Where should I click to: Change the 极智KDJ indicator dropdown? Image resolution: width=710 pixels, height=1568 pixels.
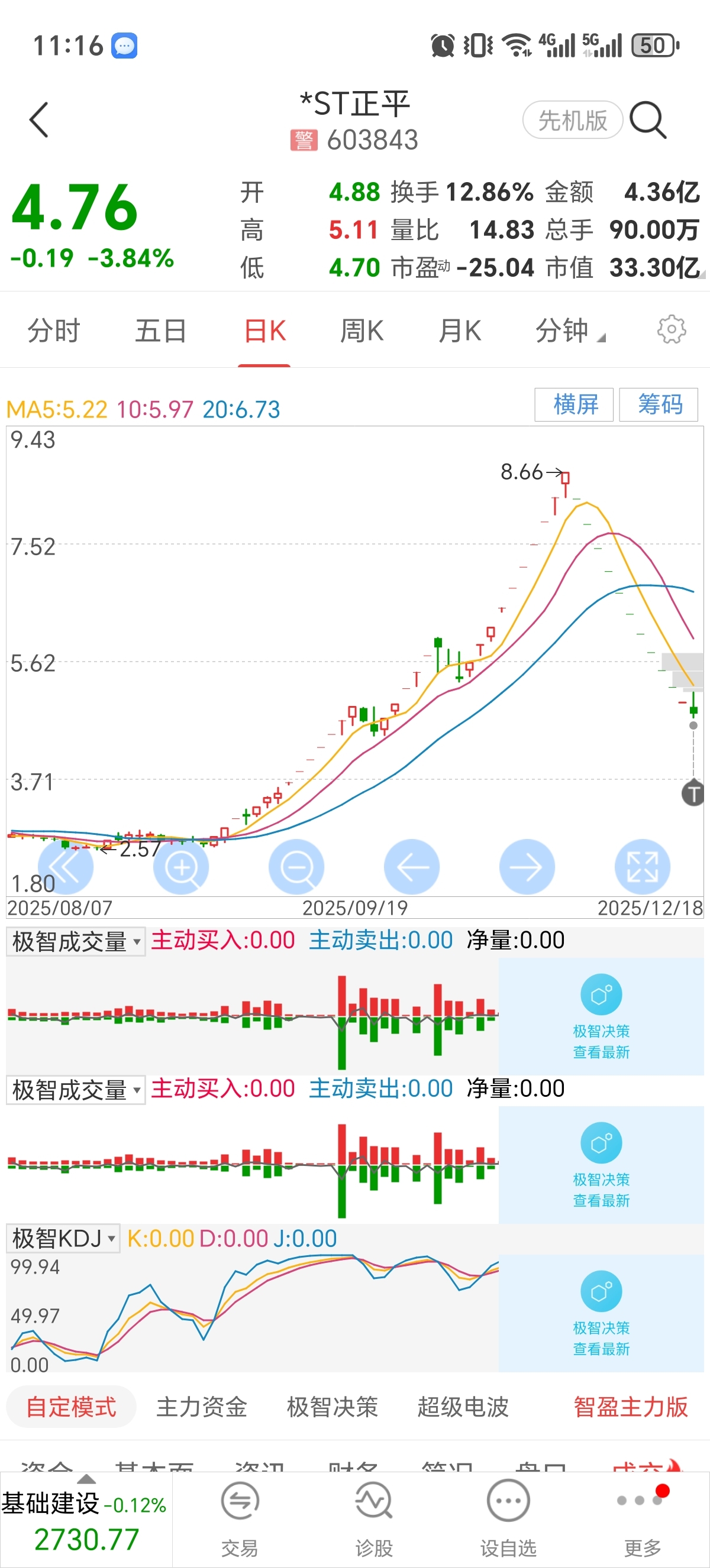point(63,1238)
